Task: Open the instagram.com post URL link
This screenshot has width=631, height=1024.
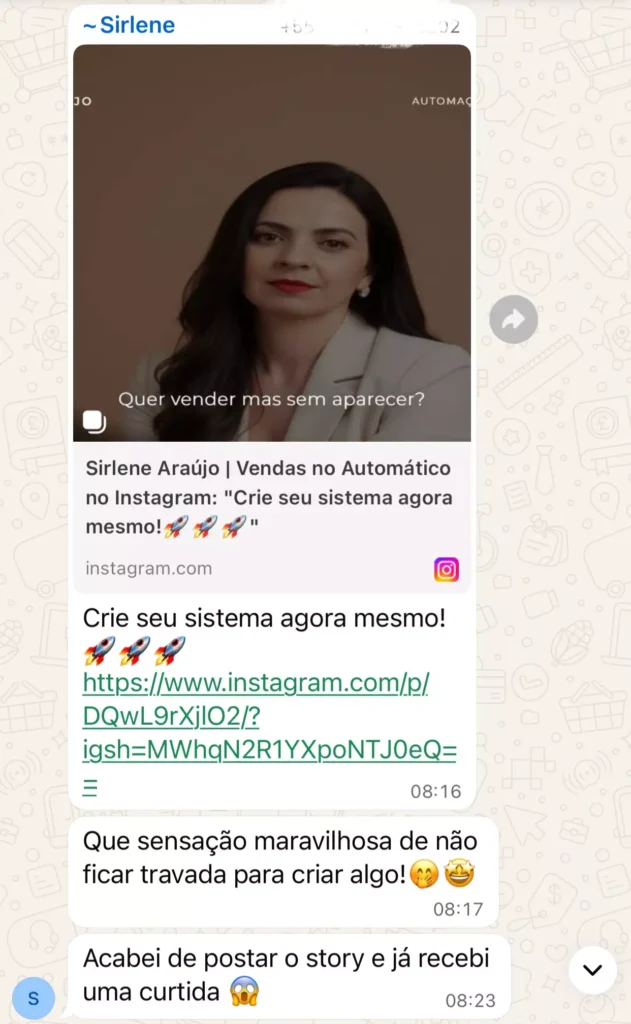Action: tap(256, 717)
